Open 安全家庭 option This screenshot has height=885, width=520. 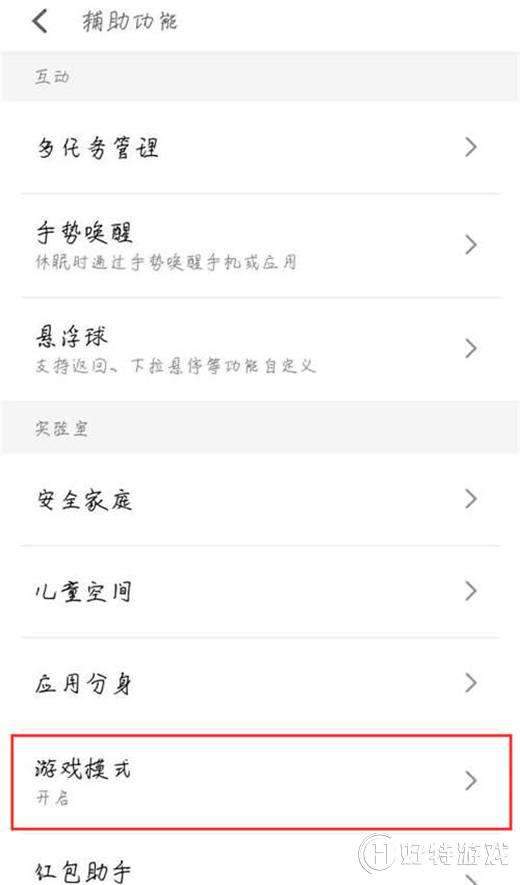click(260, 500)
